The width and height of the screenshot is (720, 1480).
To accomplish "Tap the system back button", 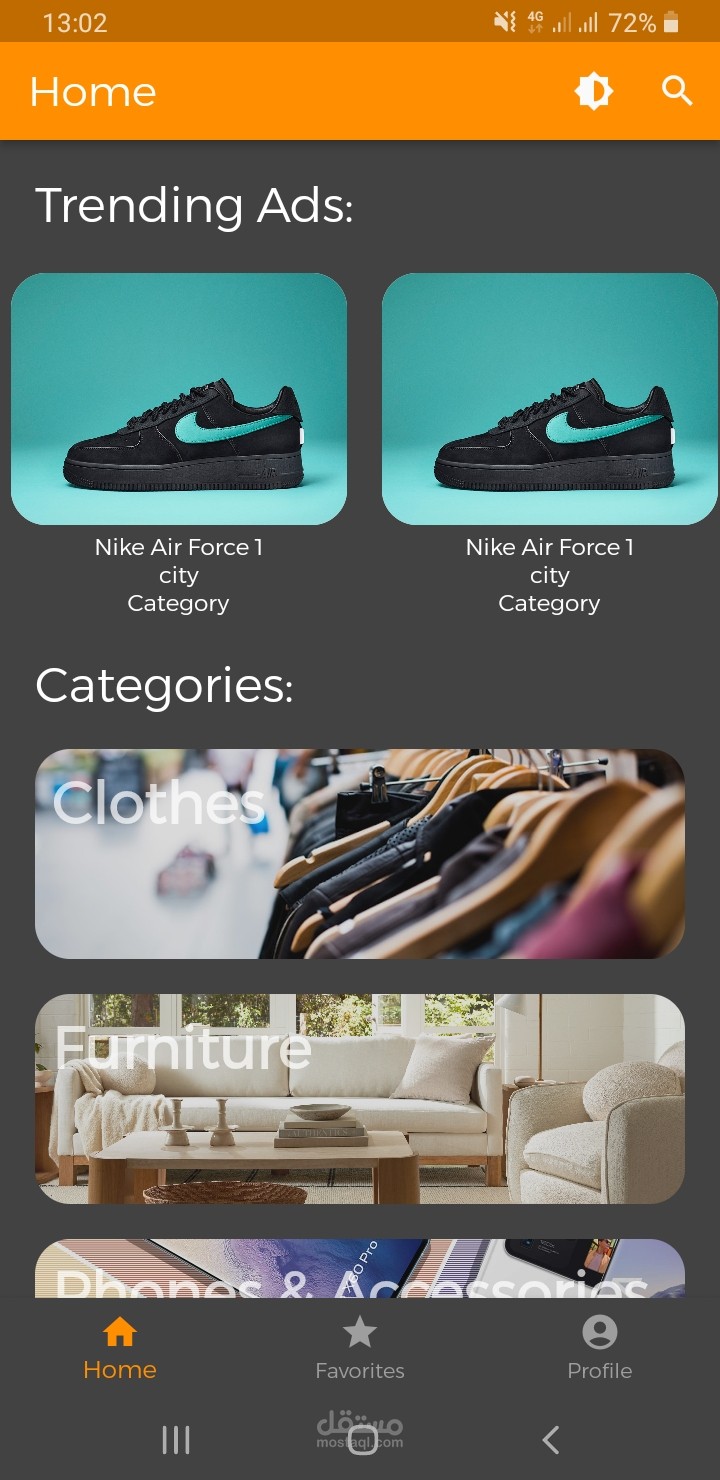I will point(550,1439).
